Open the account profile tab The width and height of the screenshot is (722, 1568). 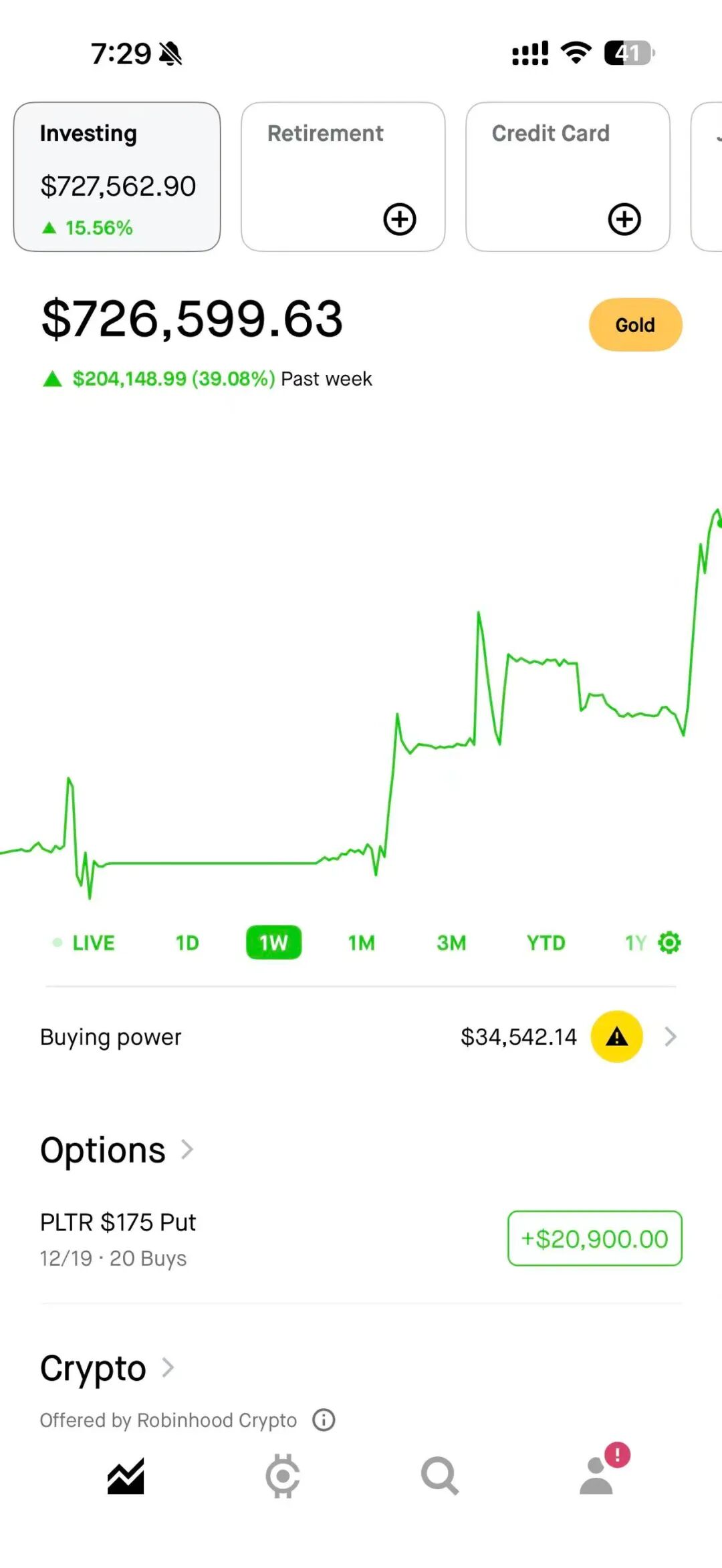pos(597,1476)
